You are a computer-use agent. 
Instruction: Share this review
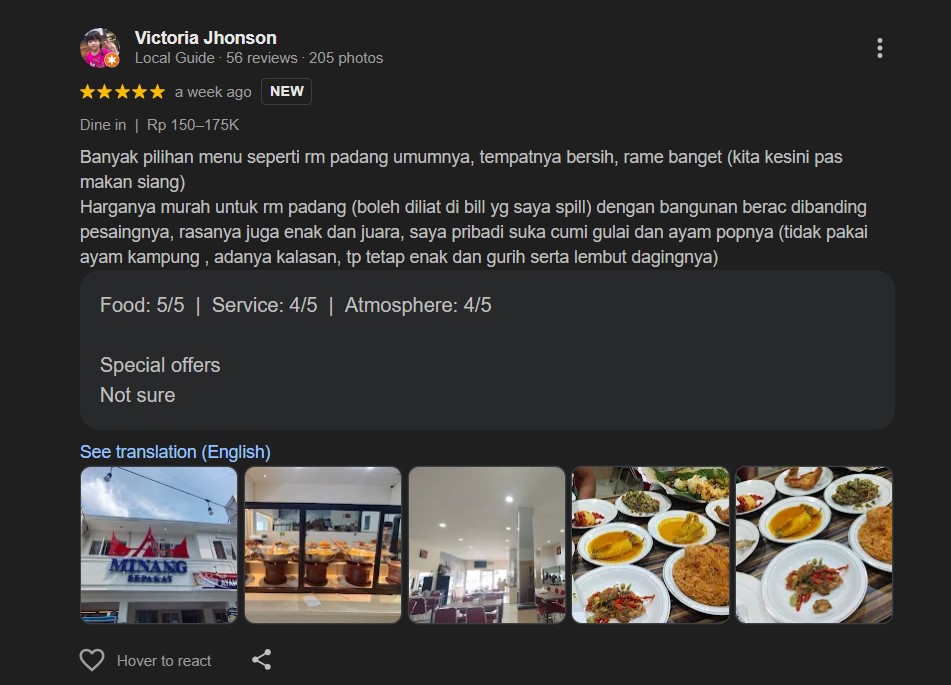[261, 660]
